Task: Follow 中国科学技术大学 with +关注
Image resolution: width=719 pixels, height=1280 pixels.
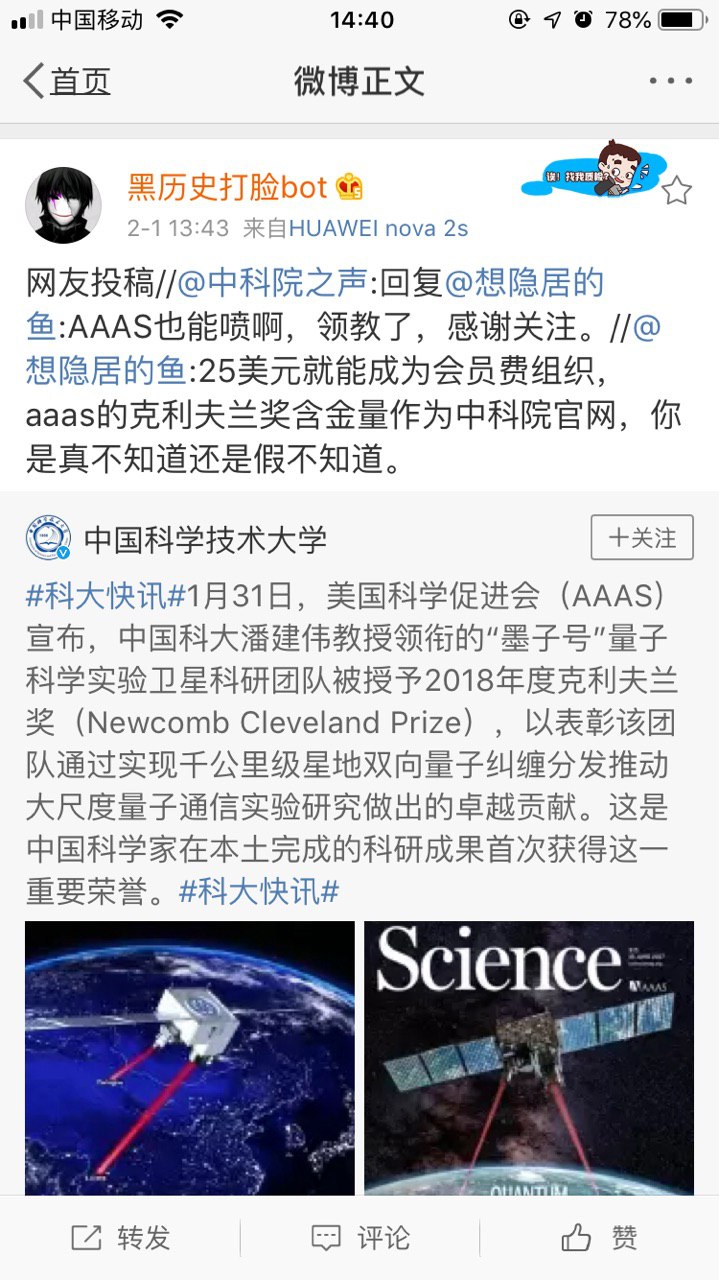Action: [x=641, y=538]
